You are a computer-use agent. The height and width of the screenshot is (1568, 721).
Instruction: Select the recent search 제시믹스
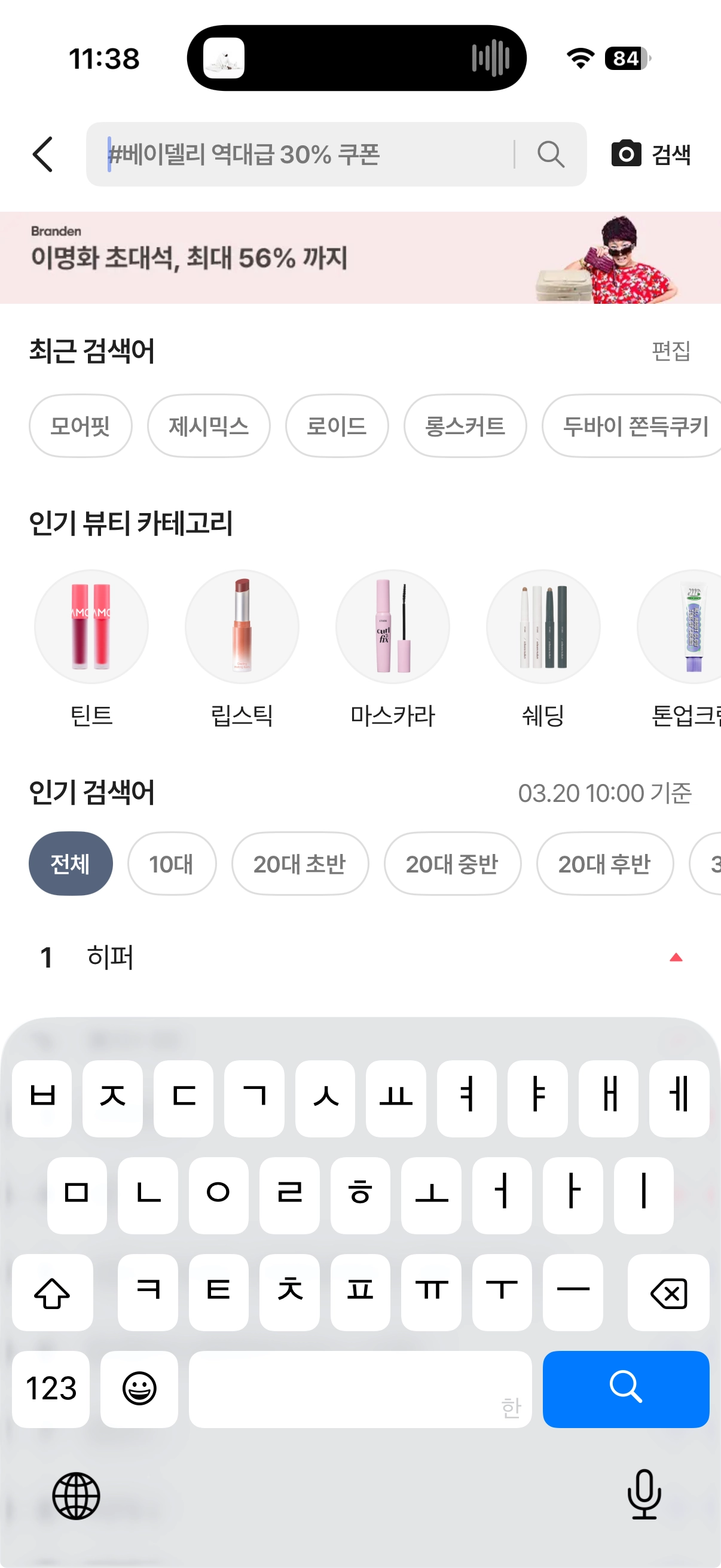pos(209,426)
